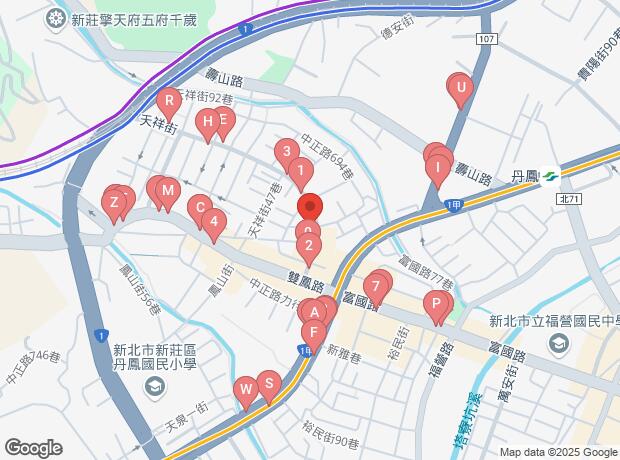Tap the map marker labeled M
The height and width of the screenshot is (460, 620).
pyautogui.click(x=167, y=191)
